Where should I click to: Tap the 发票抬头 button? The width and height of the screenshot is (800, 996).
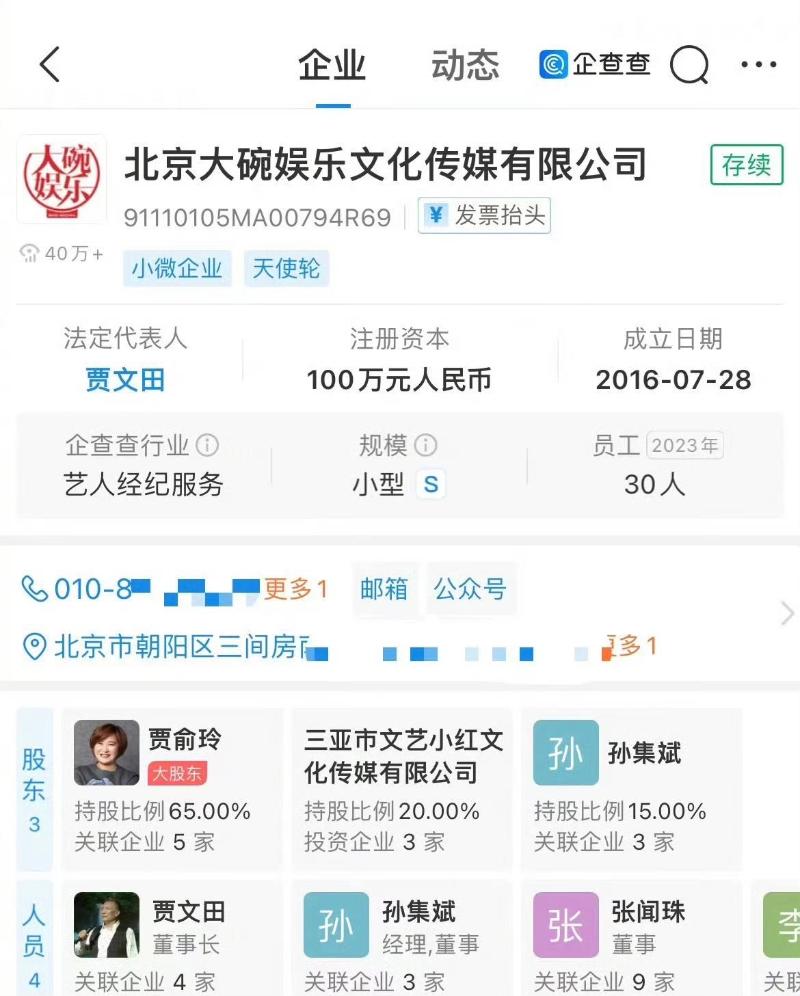coord(485,216)
